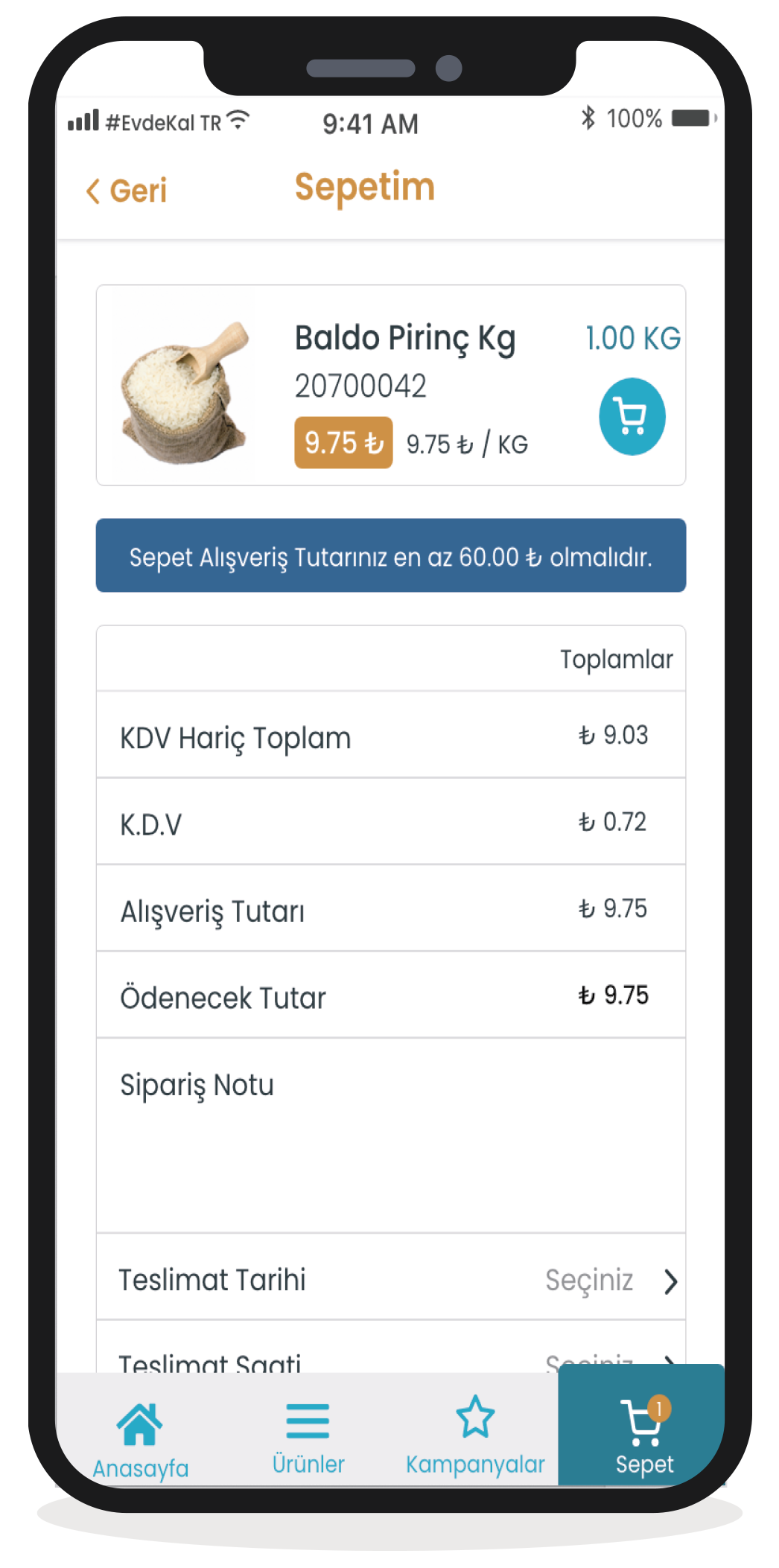This screenshot has height=1568, width=779.
Task: Open the Ürünler tab
Action: coord(308,1438)
